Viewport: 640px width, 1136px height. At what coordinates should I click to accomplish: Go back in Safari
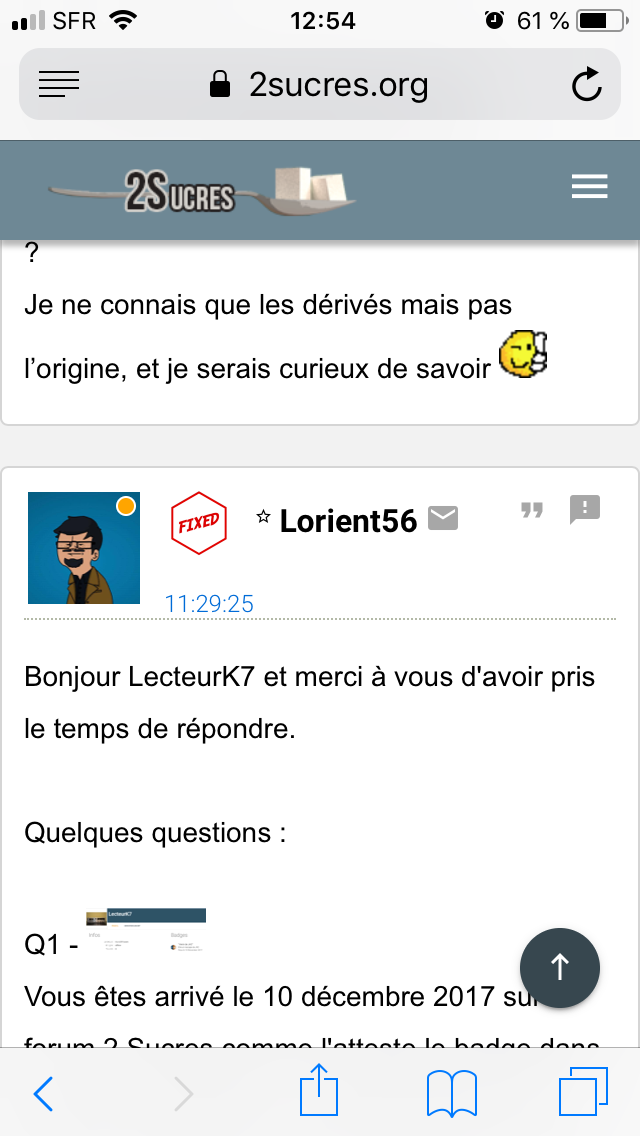(x=43, y=1093)
